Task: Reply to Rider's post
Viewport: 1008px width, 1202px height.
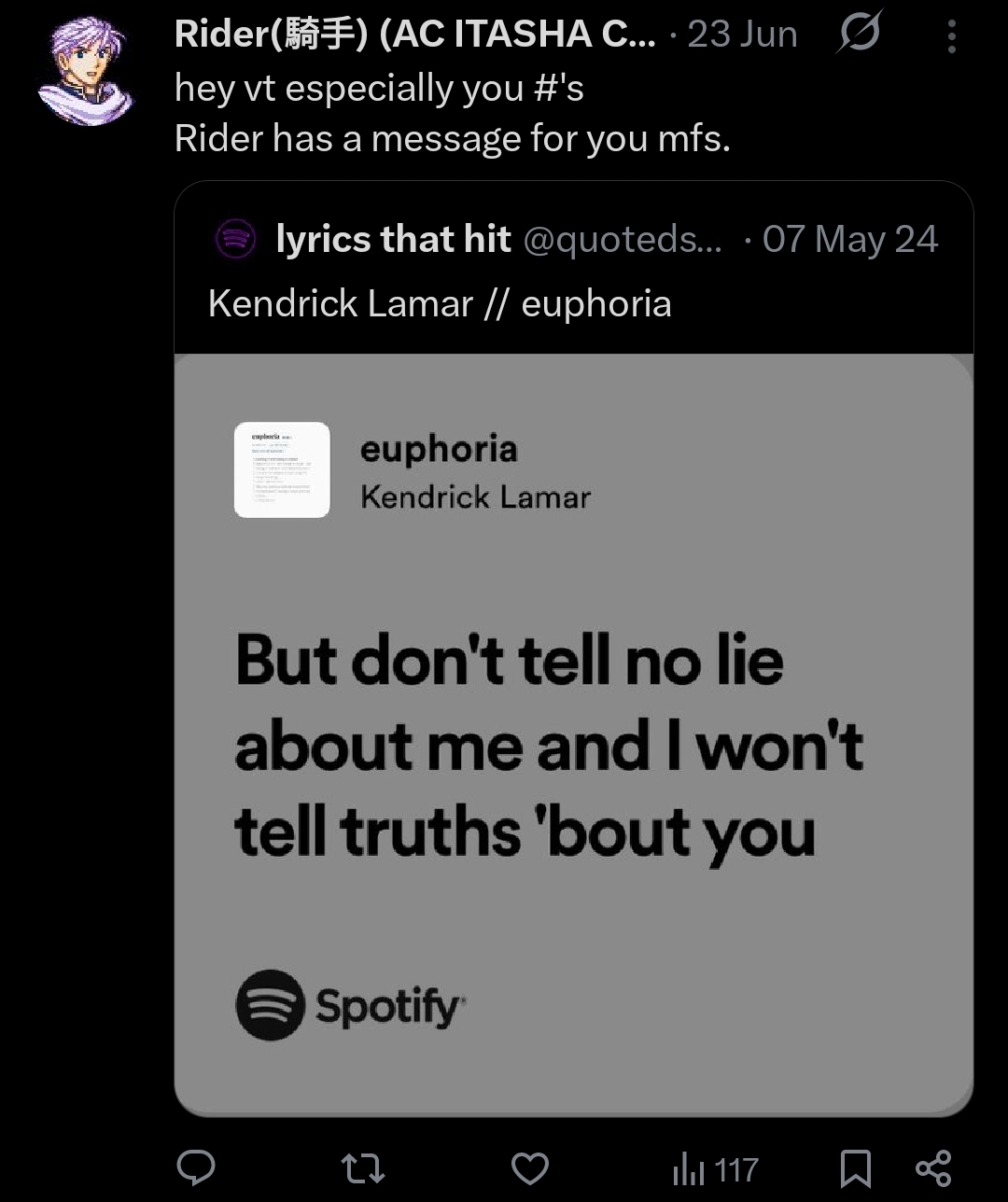Action: [x=196, y=1167]
